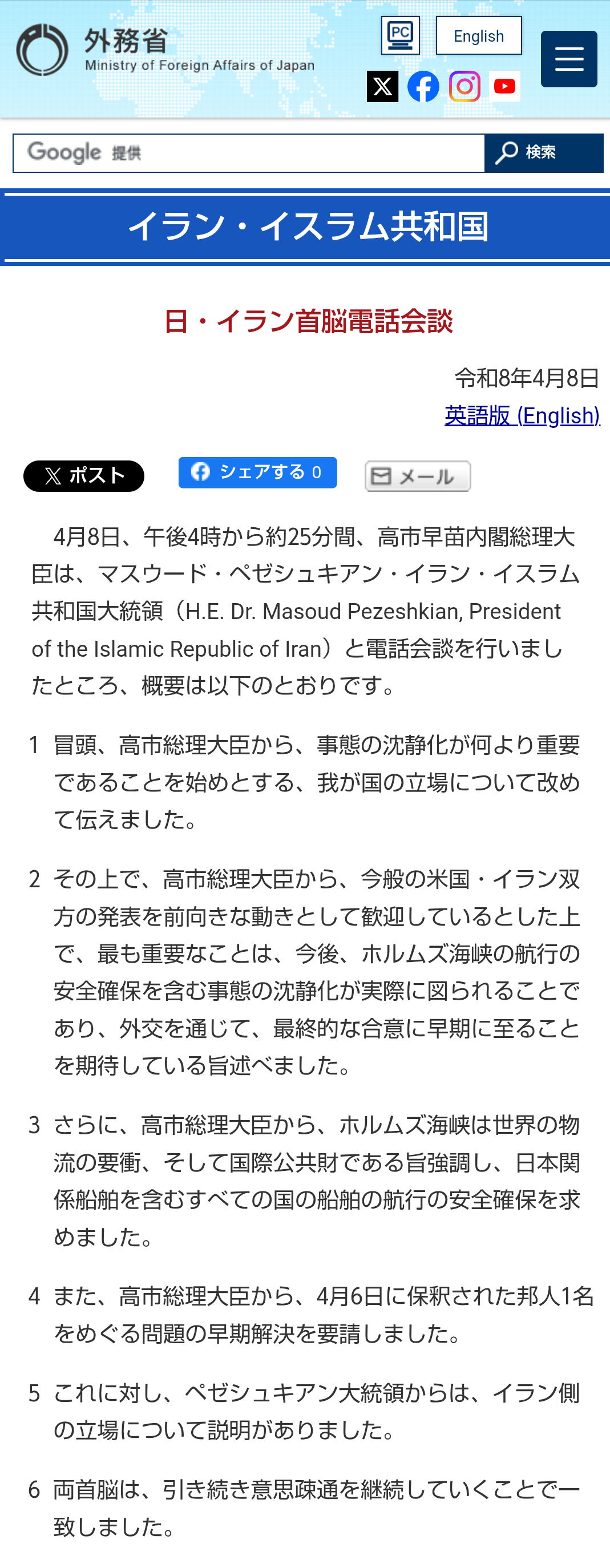The height and width of the screenshot is (1568, 610).
Task: Tap the 検索 search button
Action: click(x=544, y=153)
